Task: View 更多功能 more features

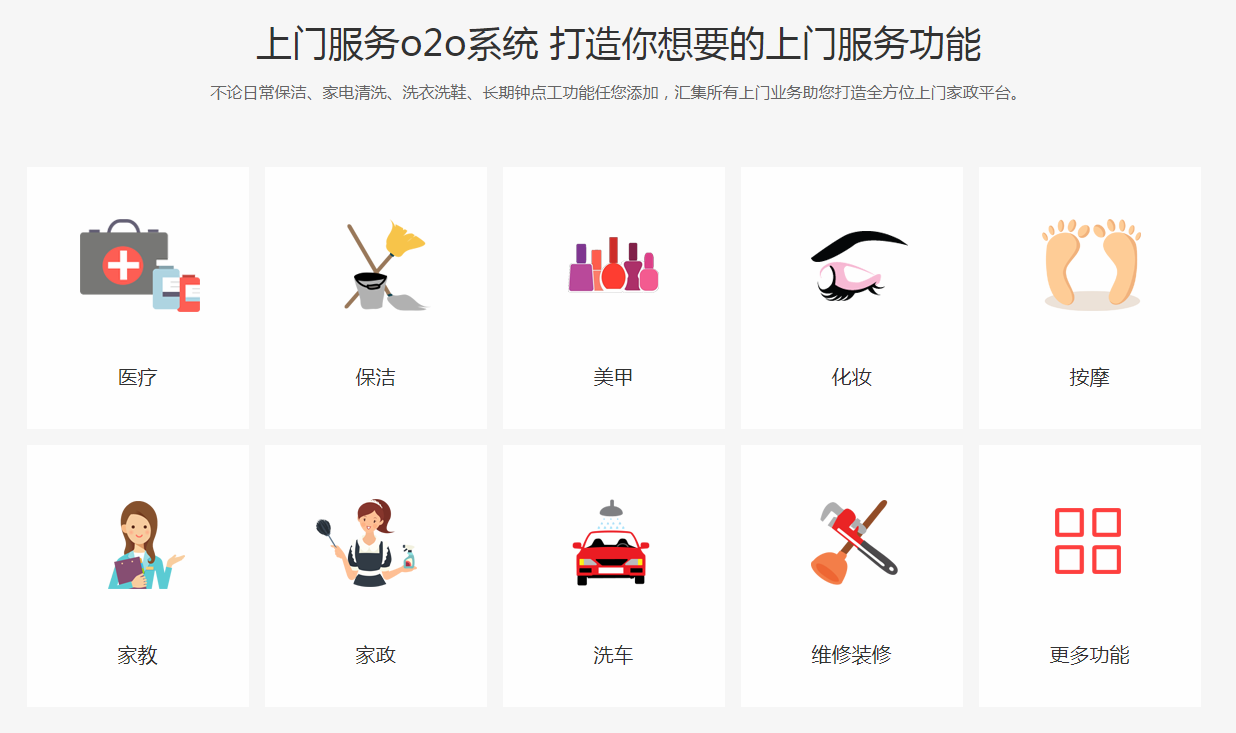Action: 1090,576
